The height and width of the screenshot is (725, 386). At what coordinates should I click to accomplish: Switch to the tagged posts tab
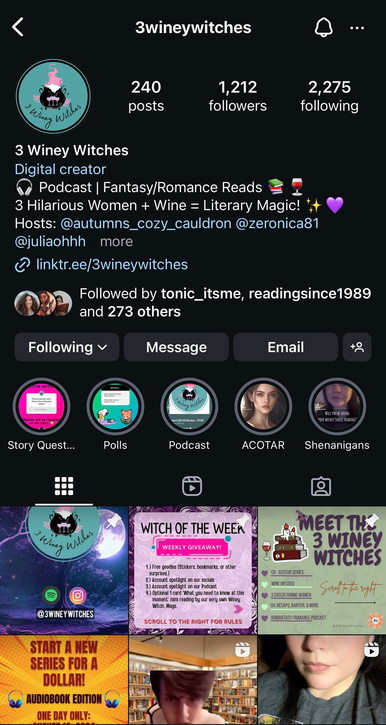point(321,486)
